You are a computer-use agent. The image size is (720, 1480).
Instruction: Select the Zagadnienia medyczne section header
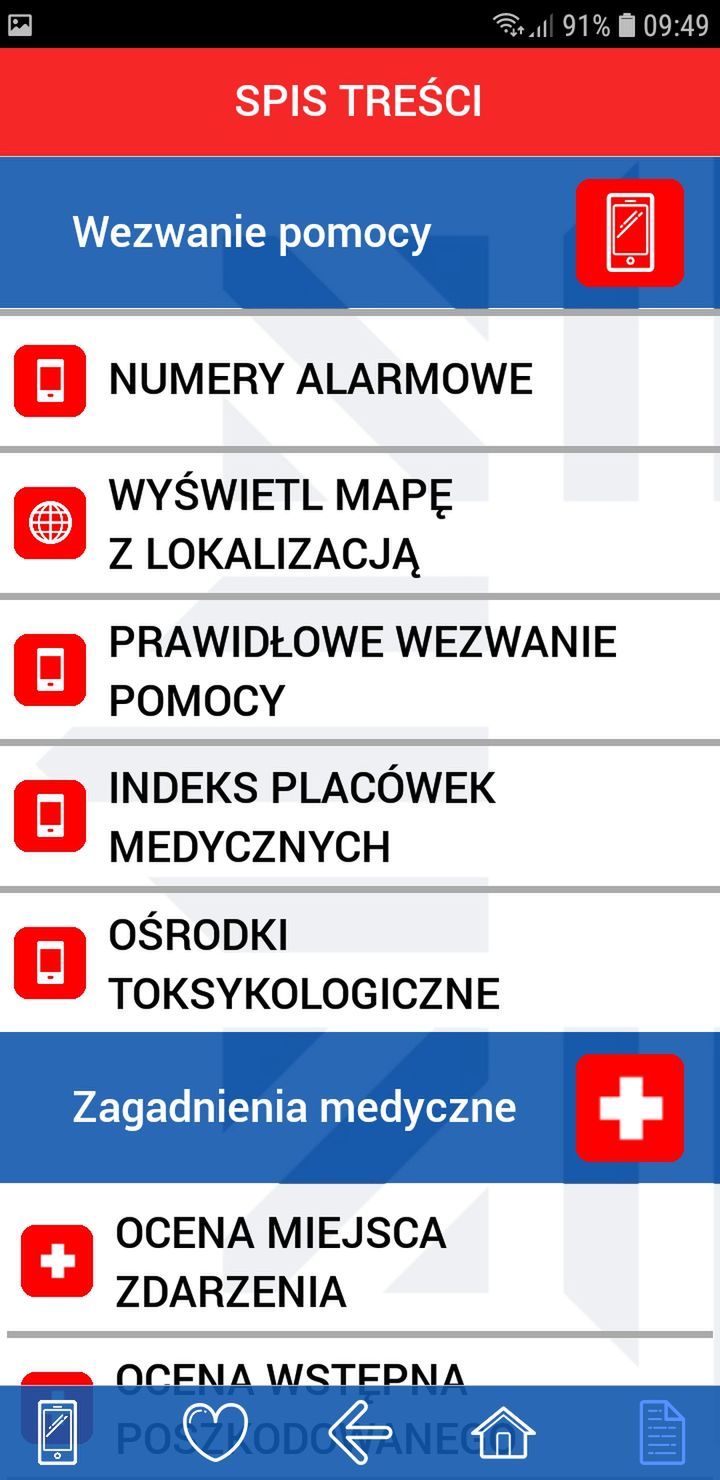[x=360, y=1108]
